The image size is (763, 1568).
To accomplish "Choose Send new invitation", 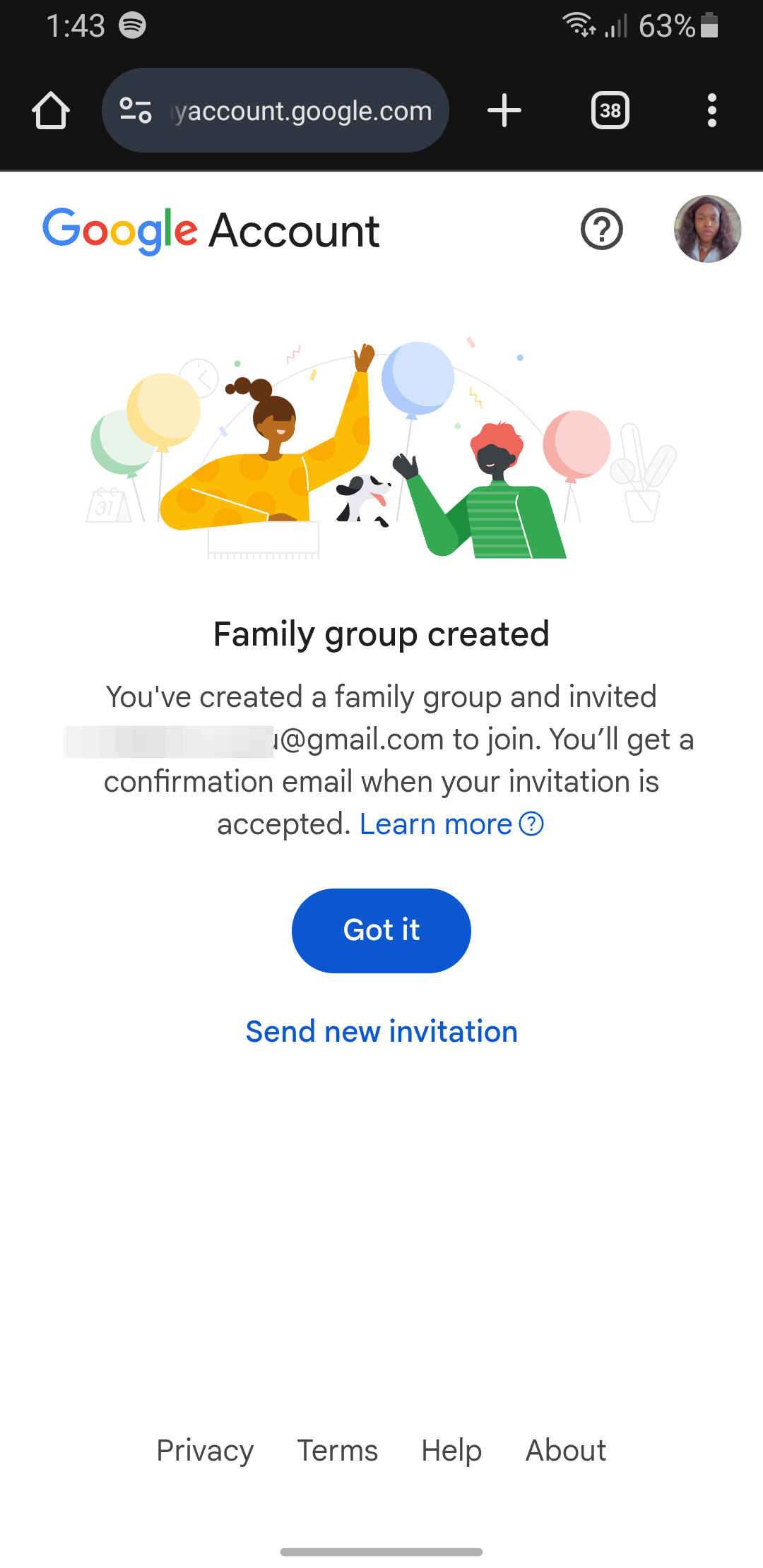I will tap(381, 1032).
